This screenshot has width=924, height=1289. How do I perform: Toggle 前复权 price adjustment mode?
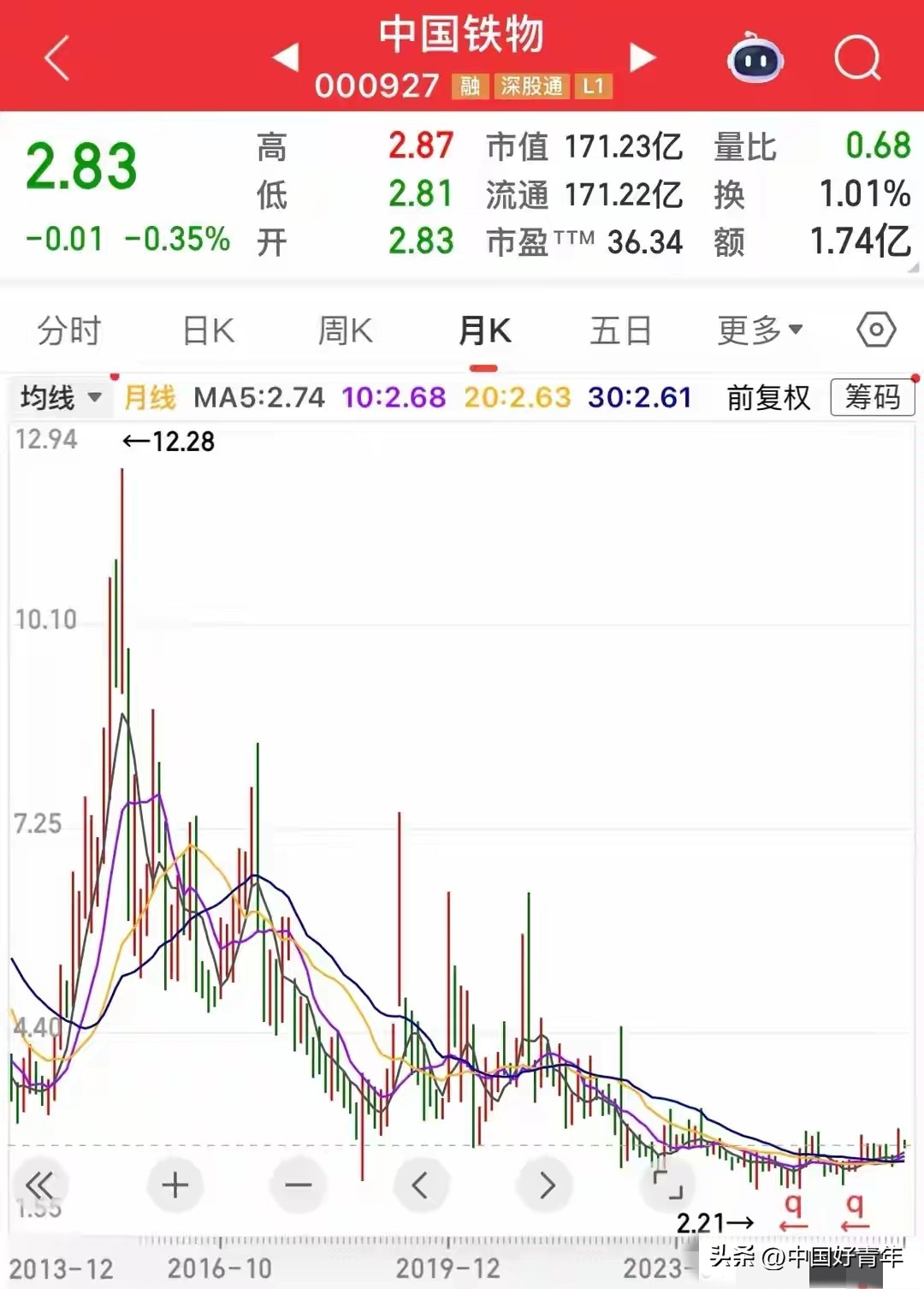click(x=767, y=397)
